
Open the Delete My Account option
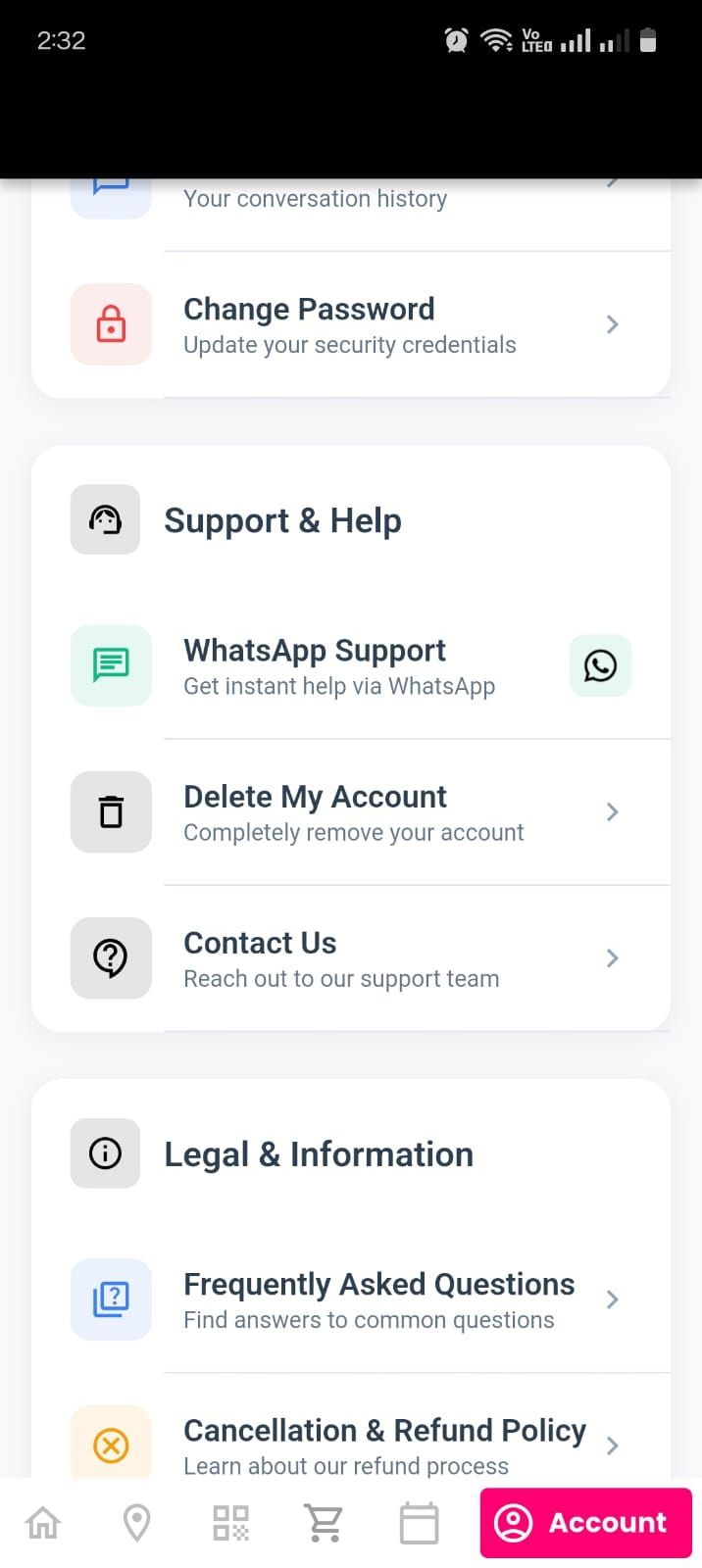(x=350, y=812)
